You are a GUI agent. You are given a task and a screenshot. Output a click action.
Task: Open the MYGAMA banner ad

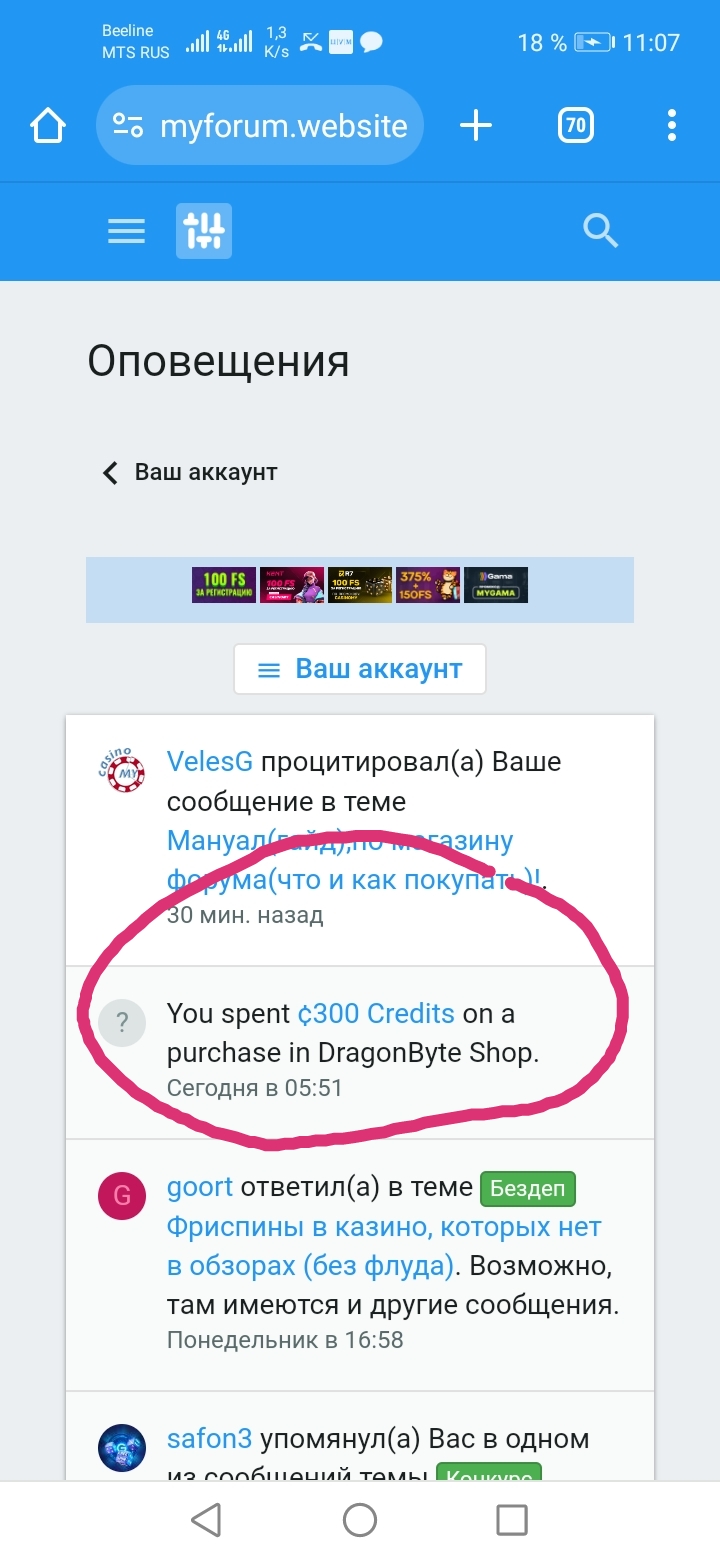click(495, 585)
